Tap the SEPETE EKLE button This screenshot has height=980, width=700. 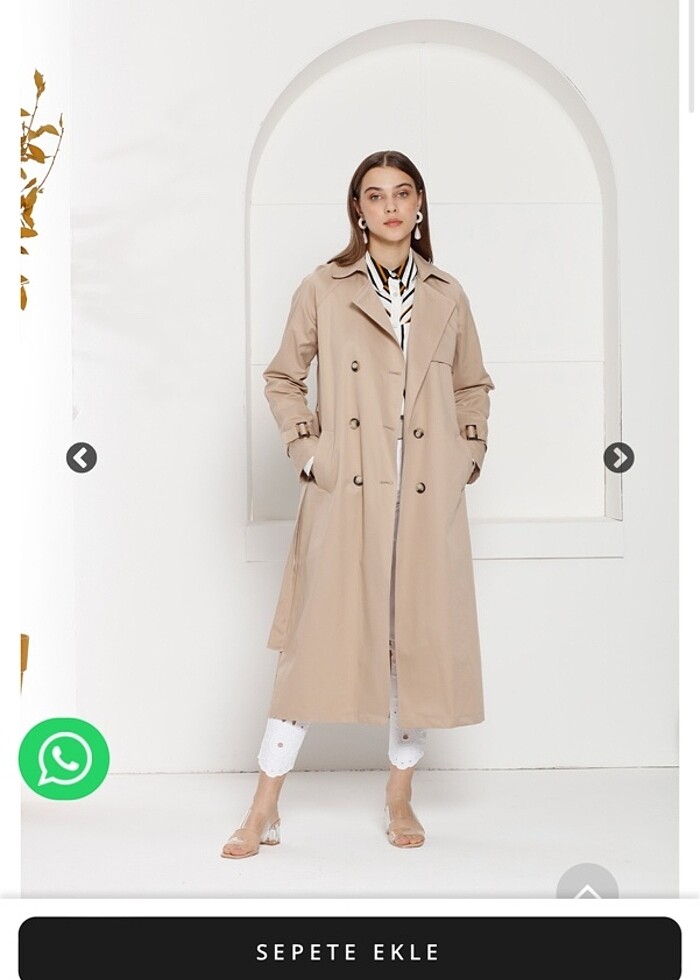349,951
